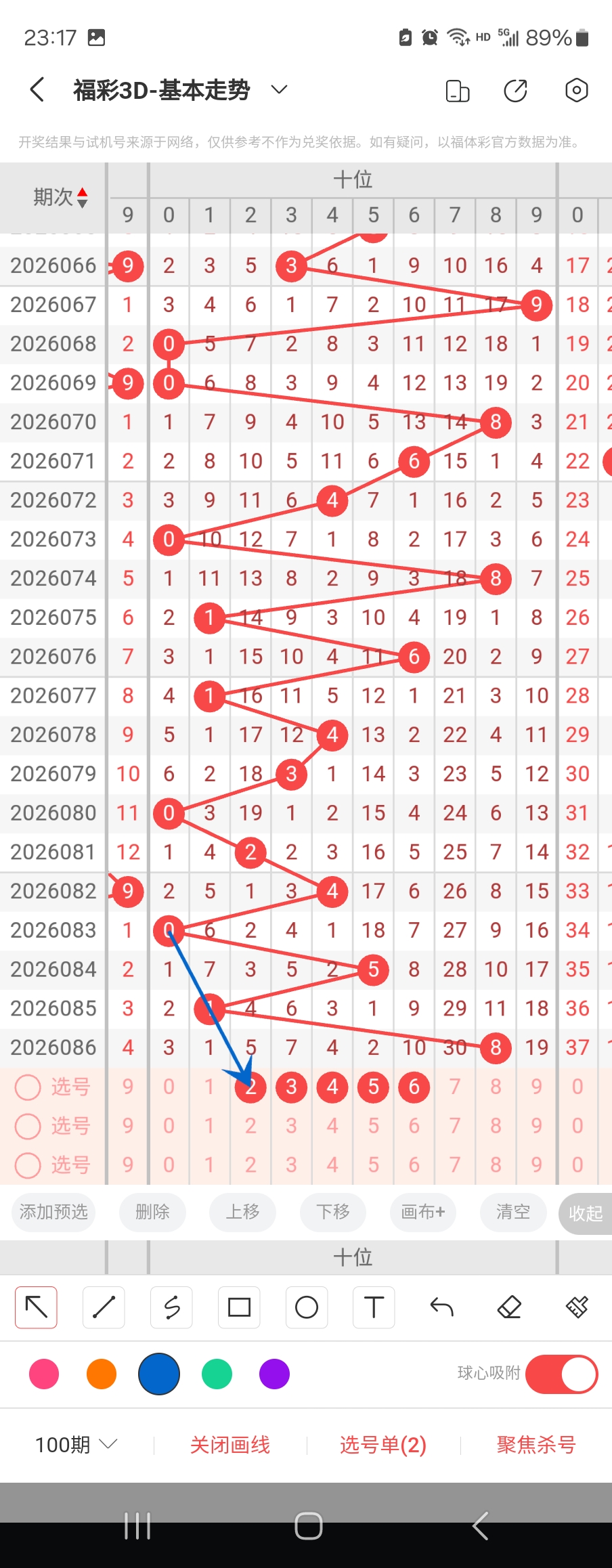Select the text tool
The width and height of the screenshot is (612, 1568).
tap(374, 1307)
